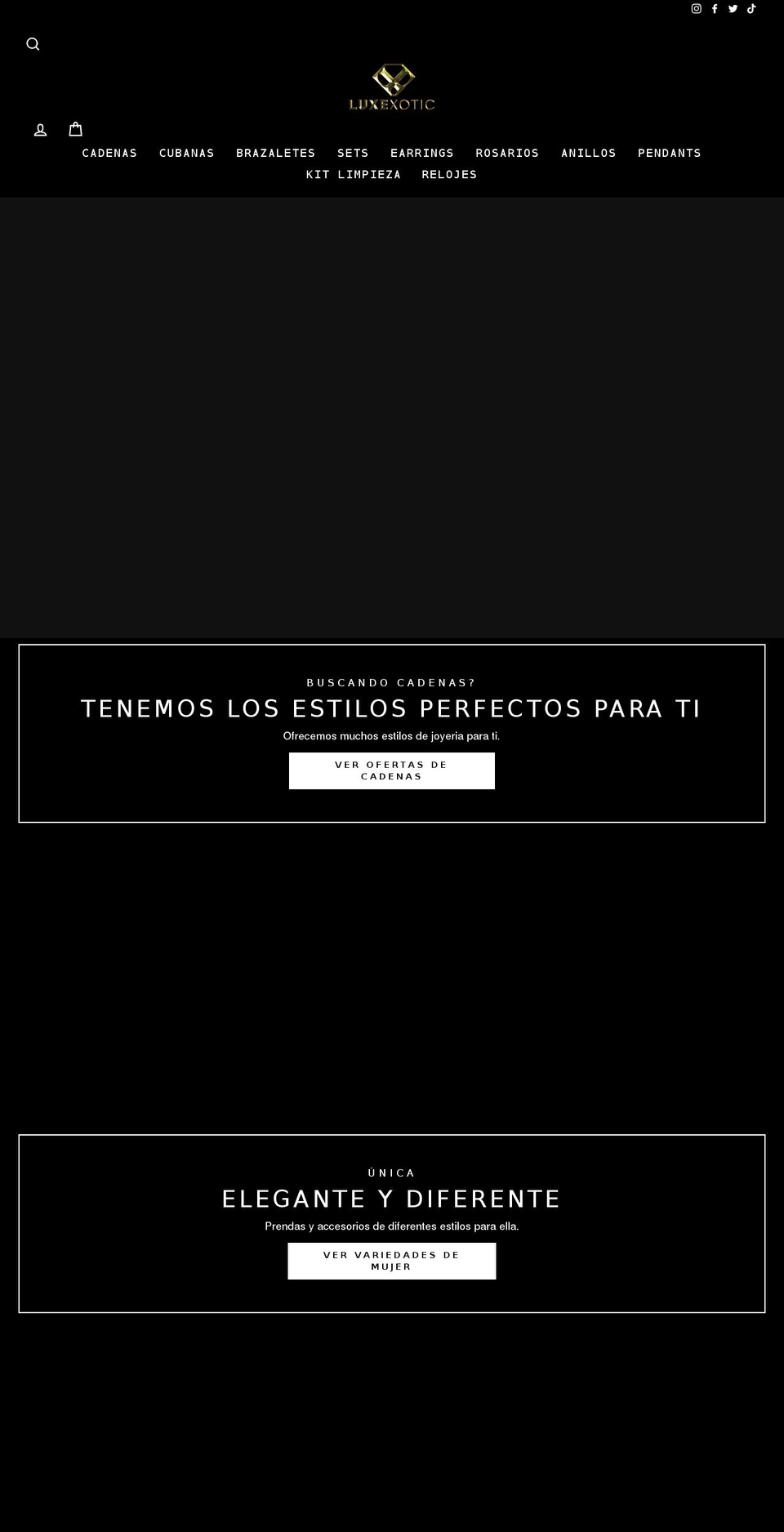Browse the Pendants collection
This screenshot has height=1532, width=784.
[669, 153]
